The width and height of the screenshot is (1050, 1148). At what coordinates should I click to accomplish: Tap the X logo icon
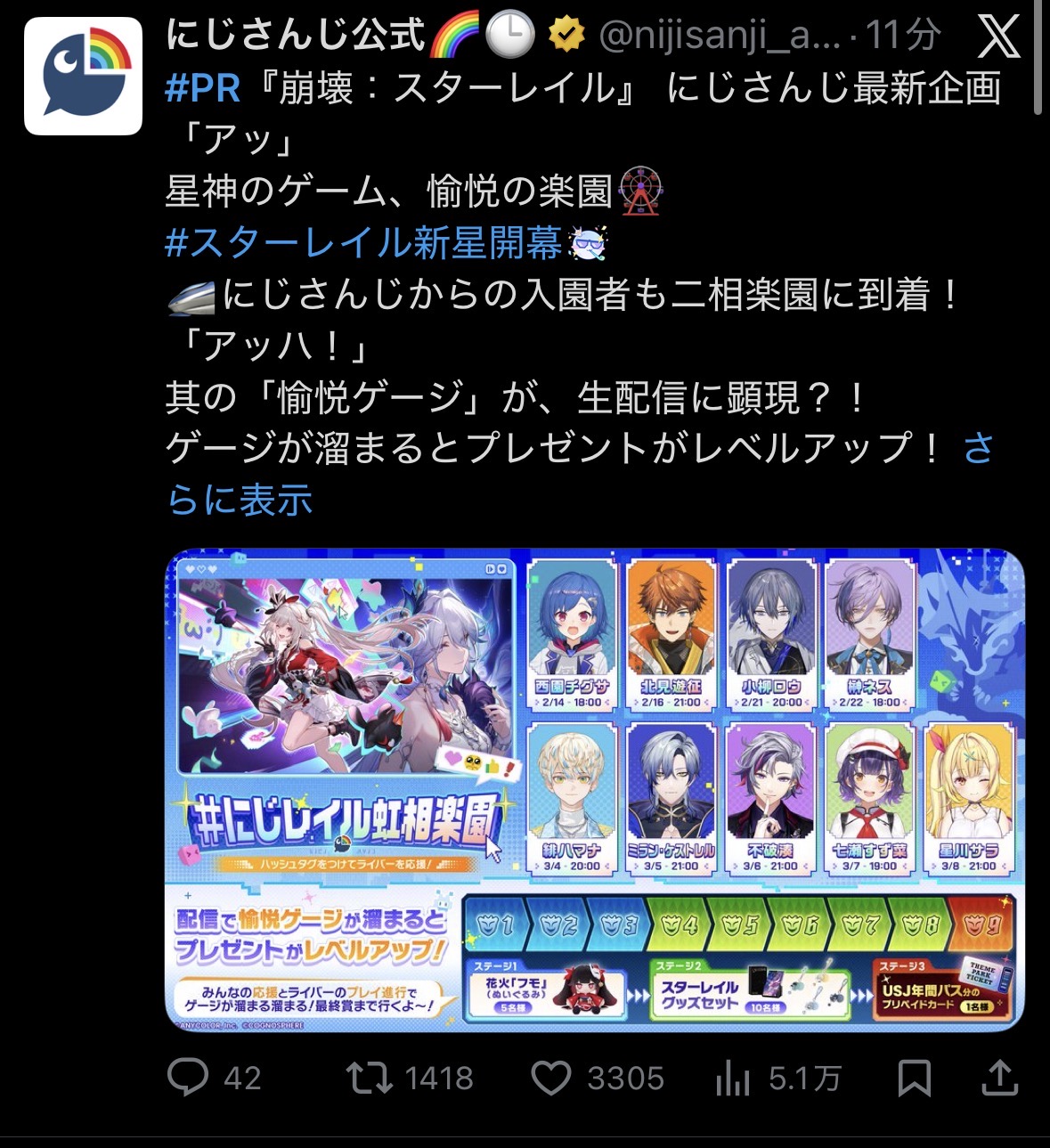tap(999, 36)
